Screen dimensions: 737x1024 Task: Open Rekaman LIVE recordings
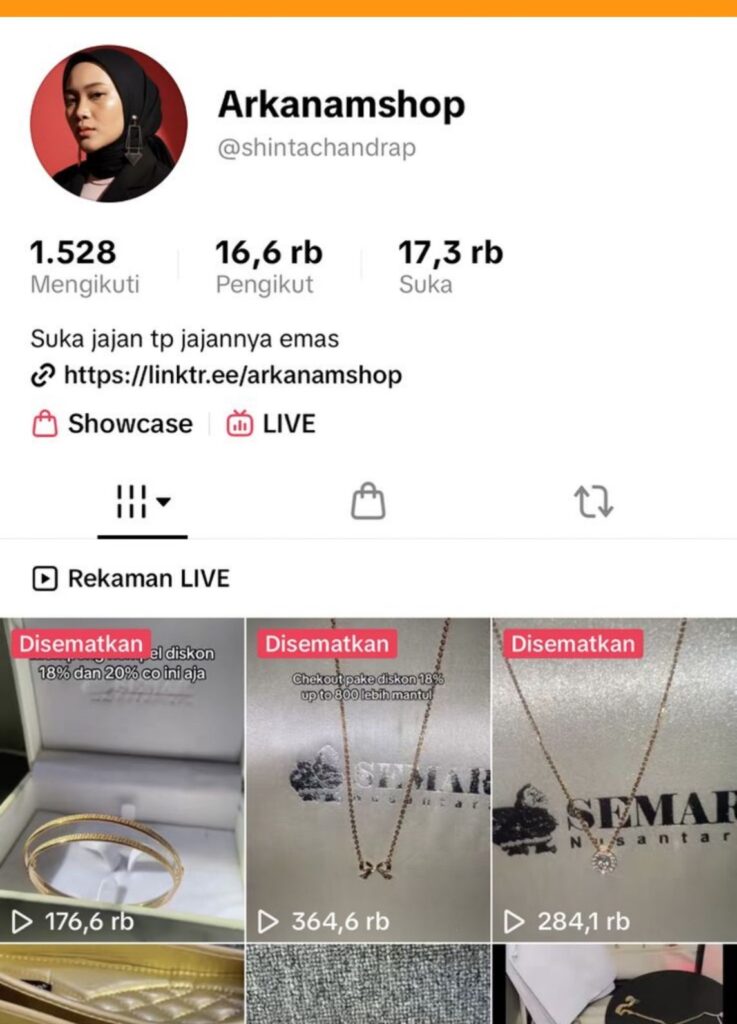[132, 578]
